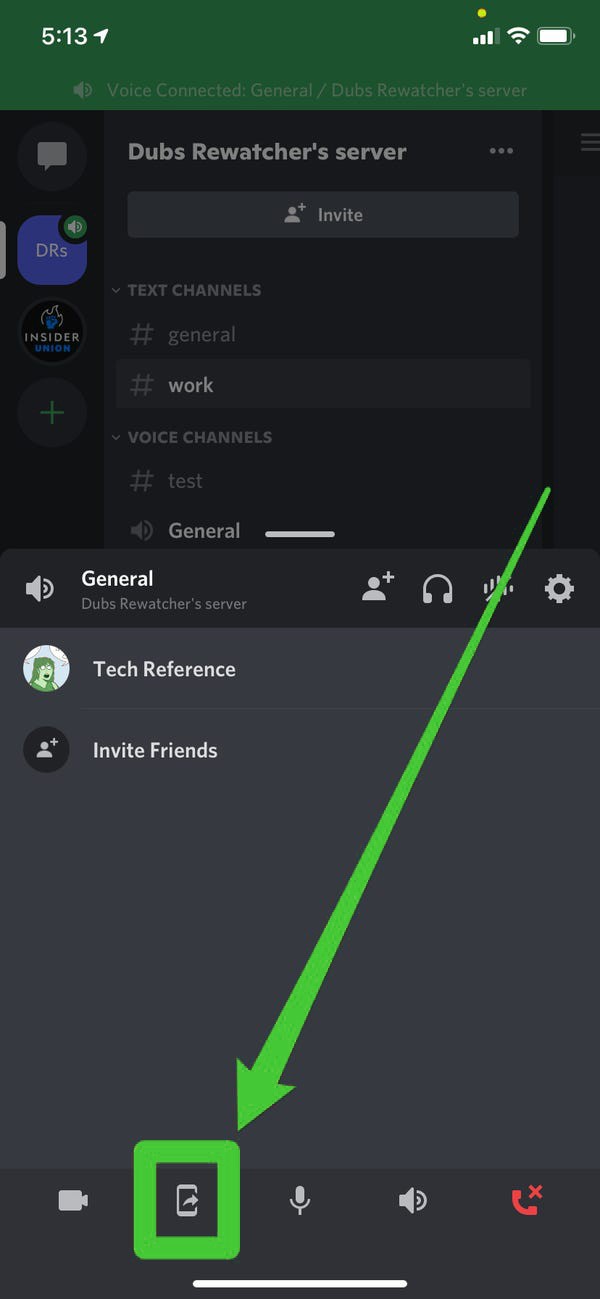Image resolution: width=600 pixels, height=1299 pixels.
Task: Tap the Invite button for the server
Action: [323, 214]
